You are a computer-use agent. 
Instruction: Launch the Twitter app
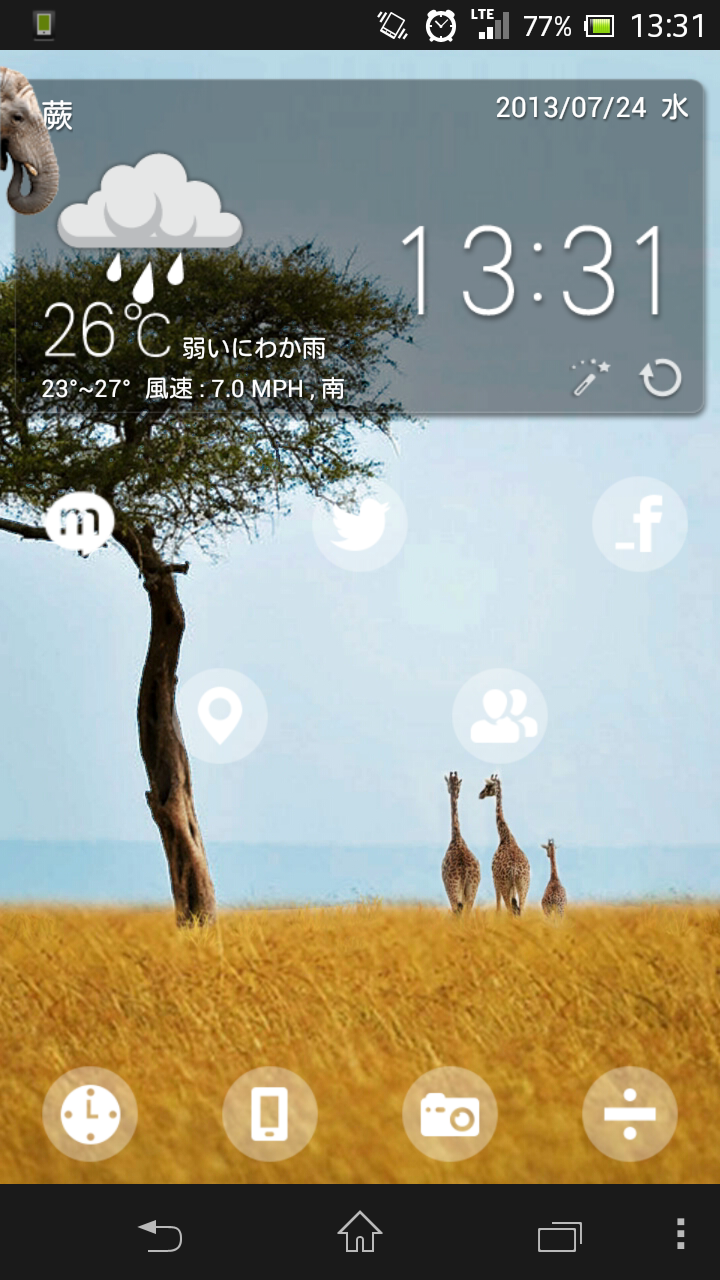360,523
